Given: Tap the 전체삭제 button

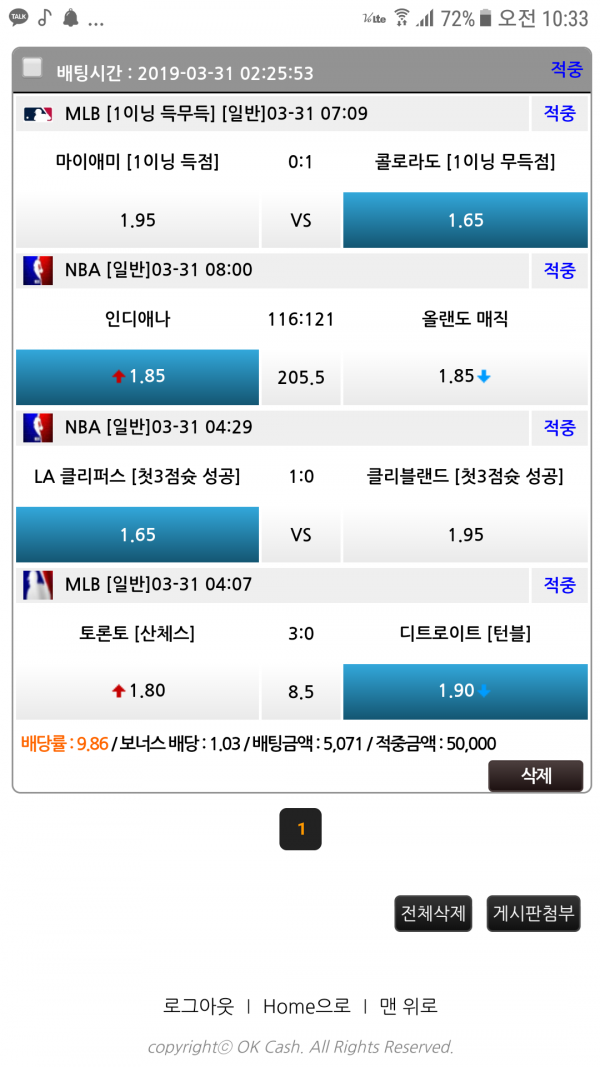Looking at the screenshot, I should 433,914.
